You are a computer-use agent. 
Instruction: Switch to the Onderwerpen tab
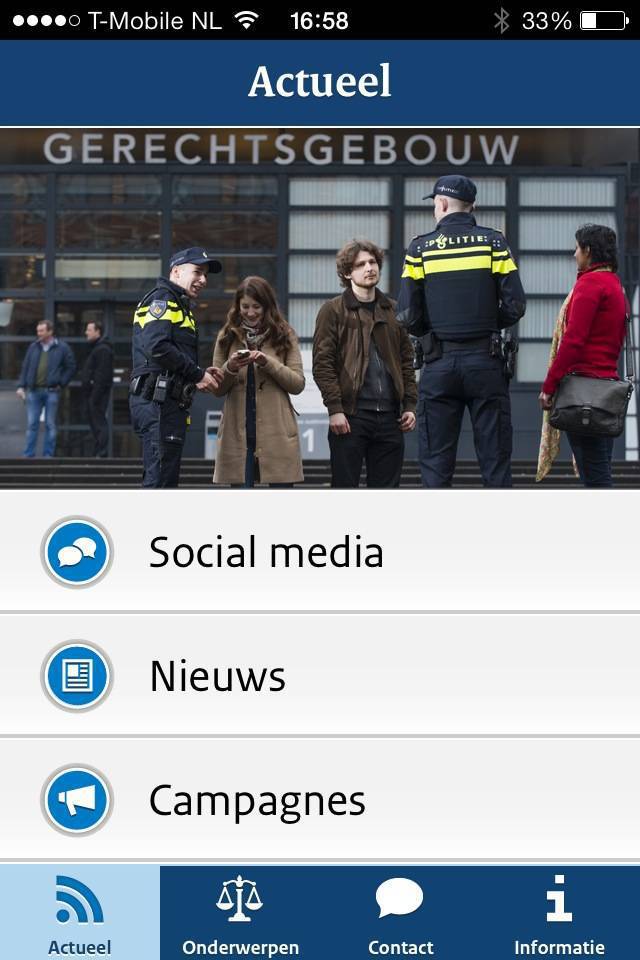(240, 913)
